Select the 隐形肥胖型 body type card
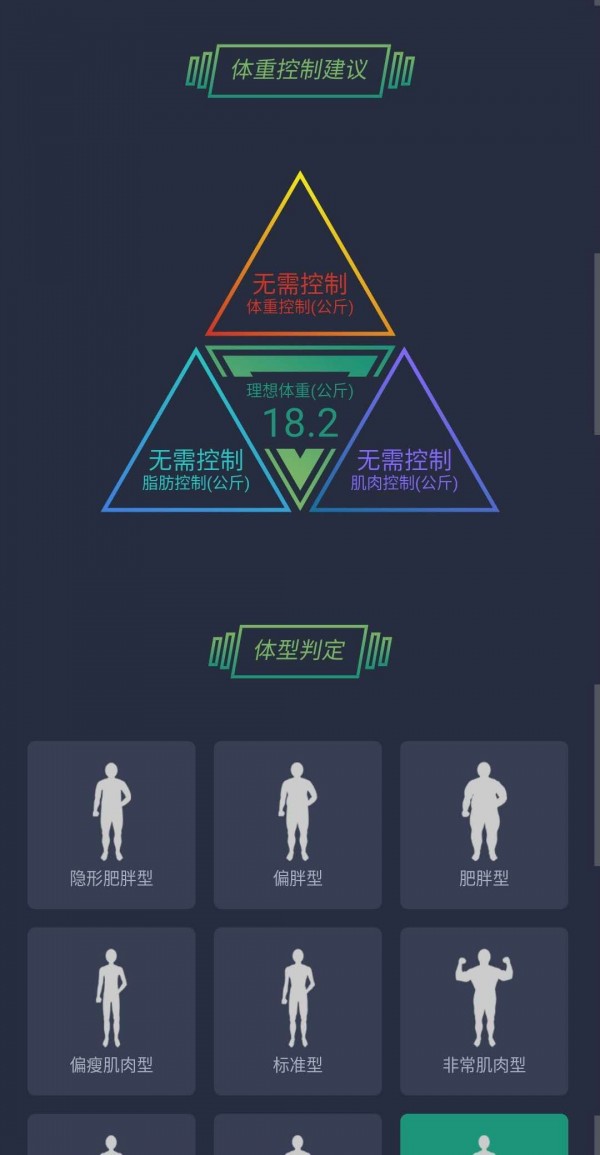The width and height of the screenshot is (600, 1155). pos(111,825)
